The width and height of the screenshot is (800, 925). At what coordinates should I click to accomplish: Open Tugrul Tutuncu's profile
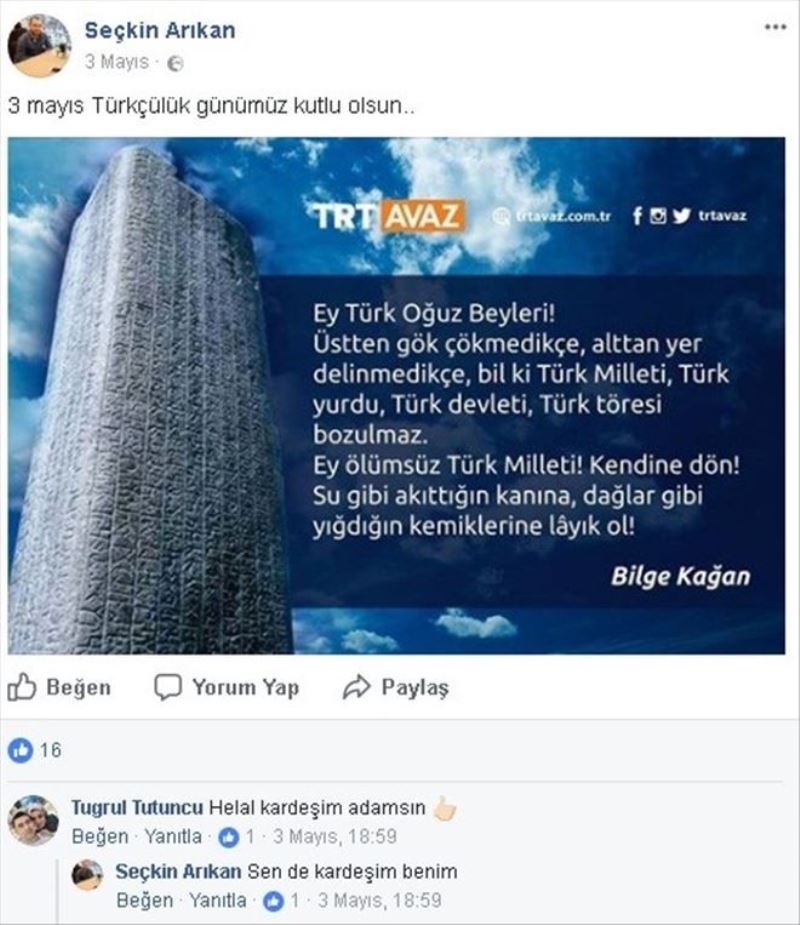[x=137, y=808]
